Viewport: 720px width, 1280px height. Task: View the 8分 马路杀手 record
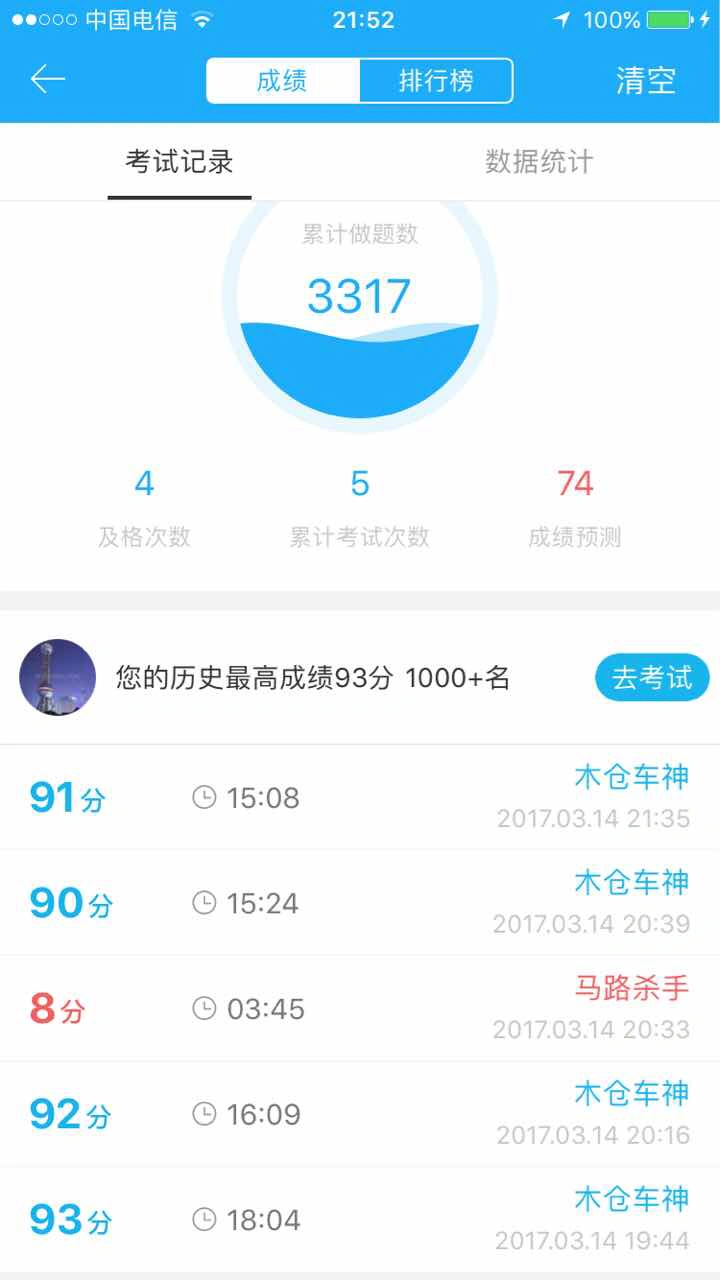coord(360,1008)
